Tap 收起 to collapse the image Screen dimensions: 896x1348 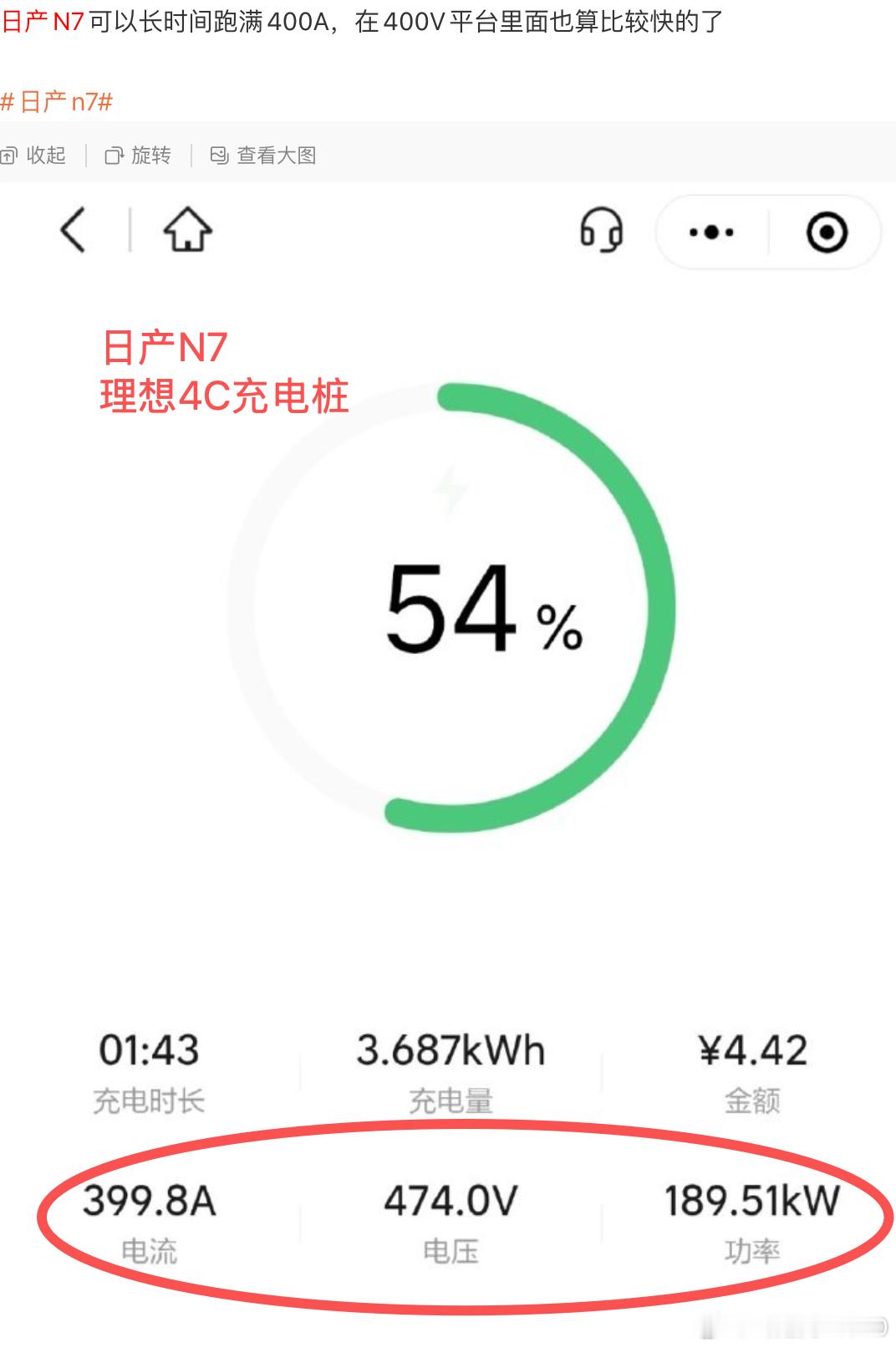pos(33,156)
